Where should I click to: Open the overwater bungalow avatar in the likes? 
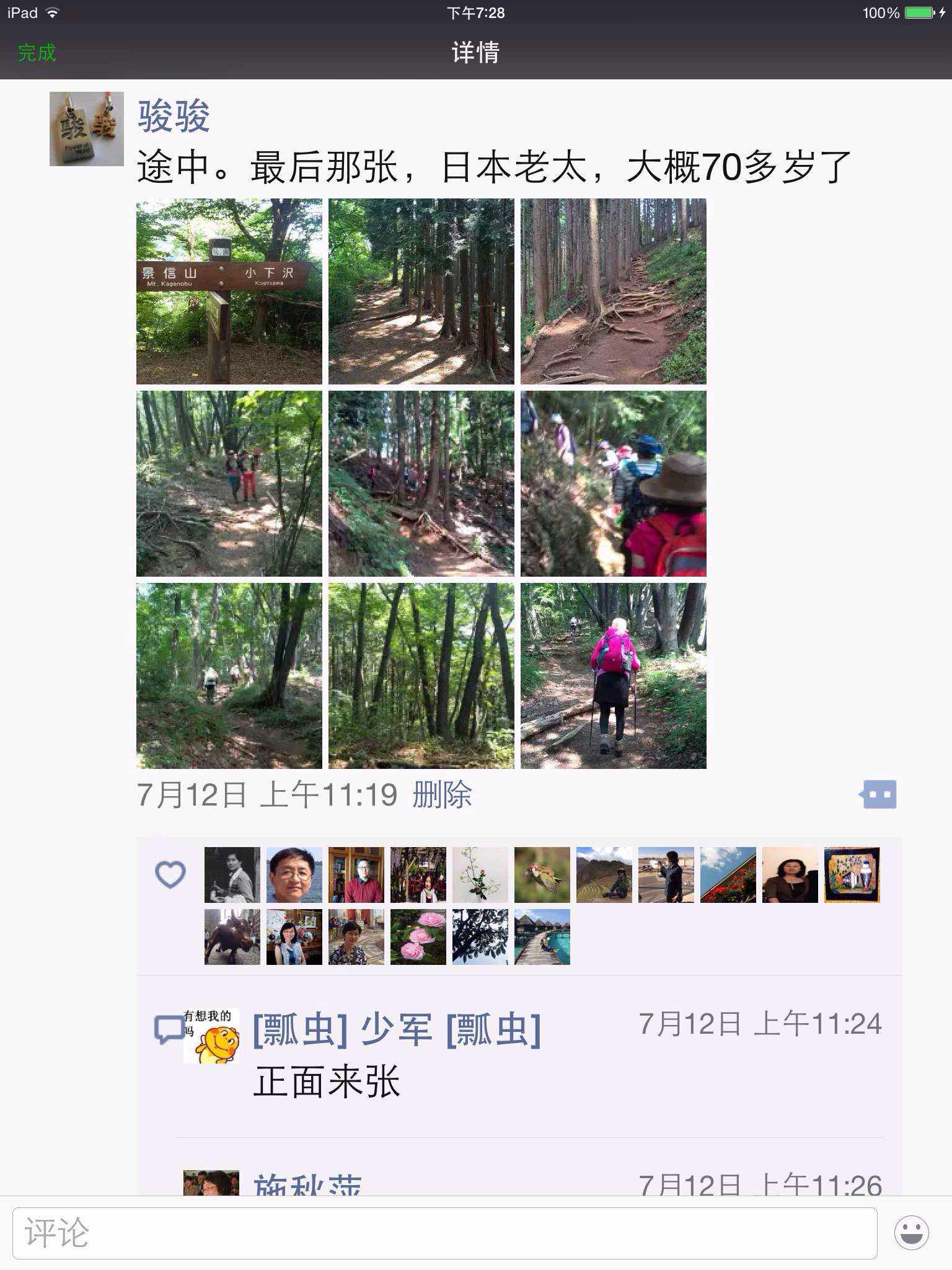[542, 937]
